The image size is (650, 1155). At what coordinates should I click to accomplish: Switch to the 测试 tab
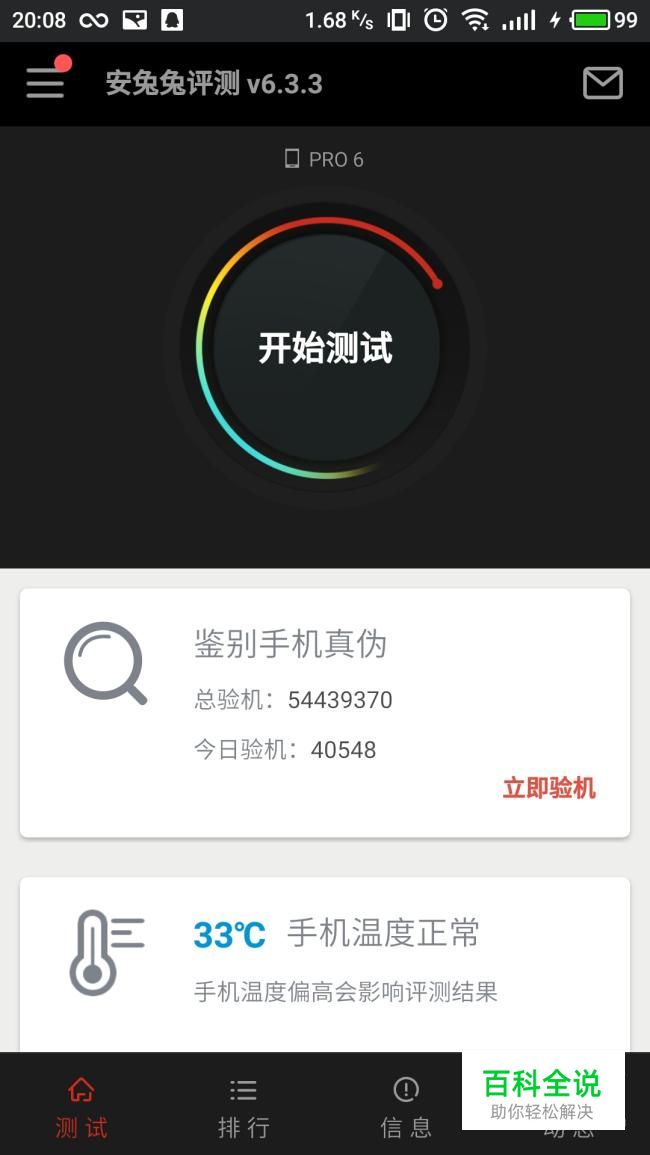tap(81, 1108)
